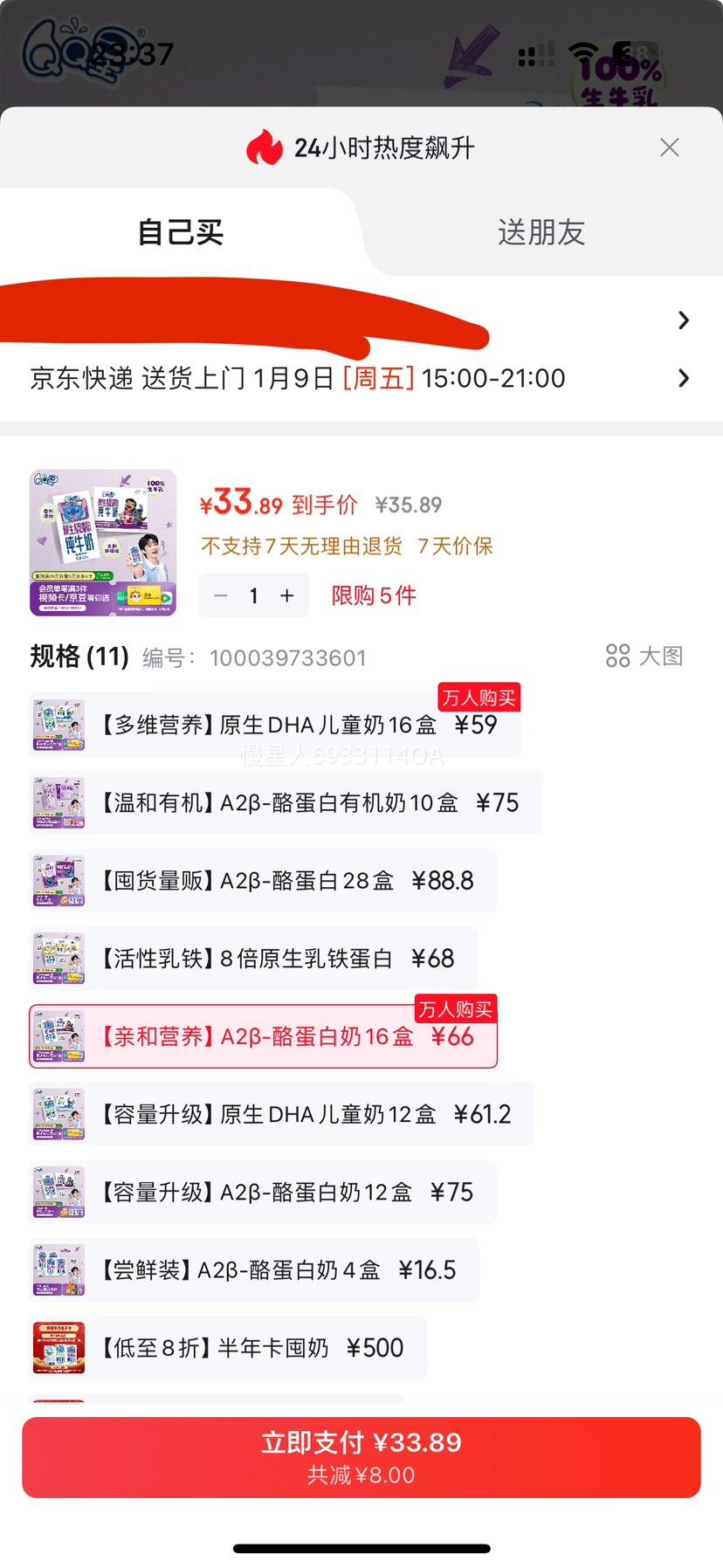Choose the 【囤货量贩】A2β-酪蛋白28盒 spec
The width and height of the screenshot is (723, 1568).
tap(262, 880)
